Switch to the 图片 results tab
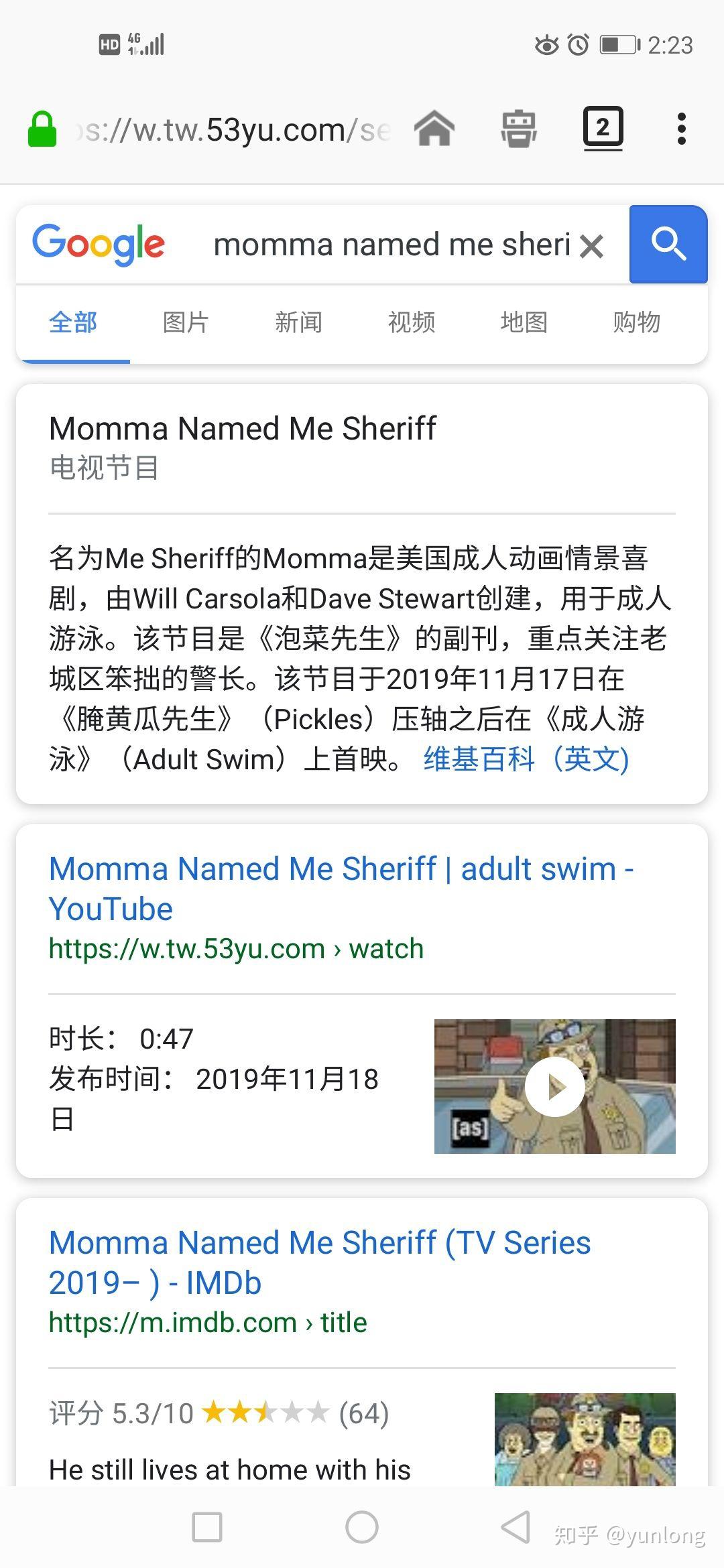 click(186, 322)
